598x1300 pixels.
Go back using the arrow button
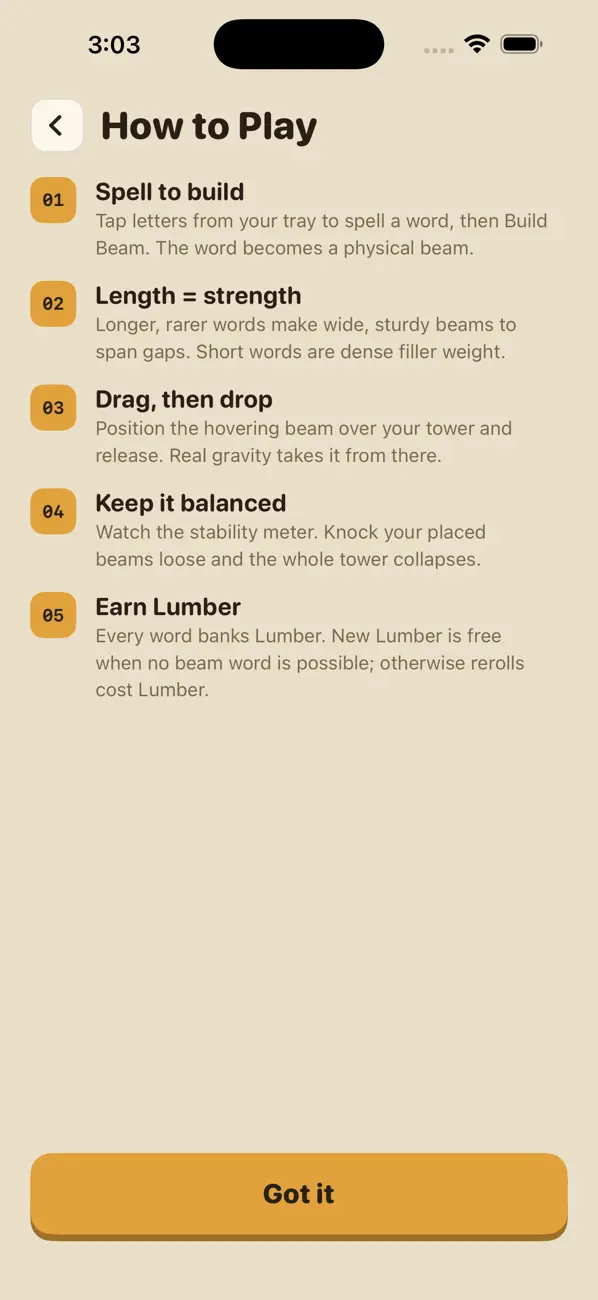pyautogui.click(x=57, y=126)
